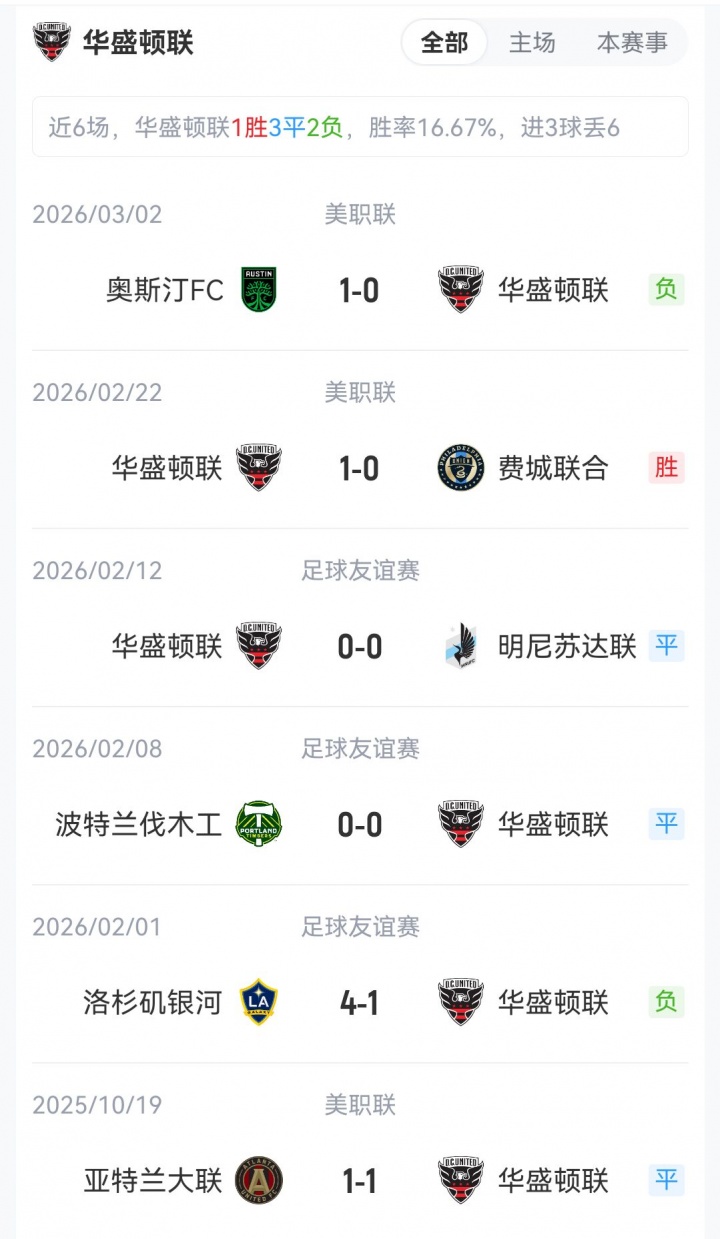Open the 波特兰伐木工 vs 华盛顿联 match
Screen dimensions: 720x1239
pos(359,825)
